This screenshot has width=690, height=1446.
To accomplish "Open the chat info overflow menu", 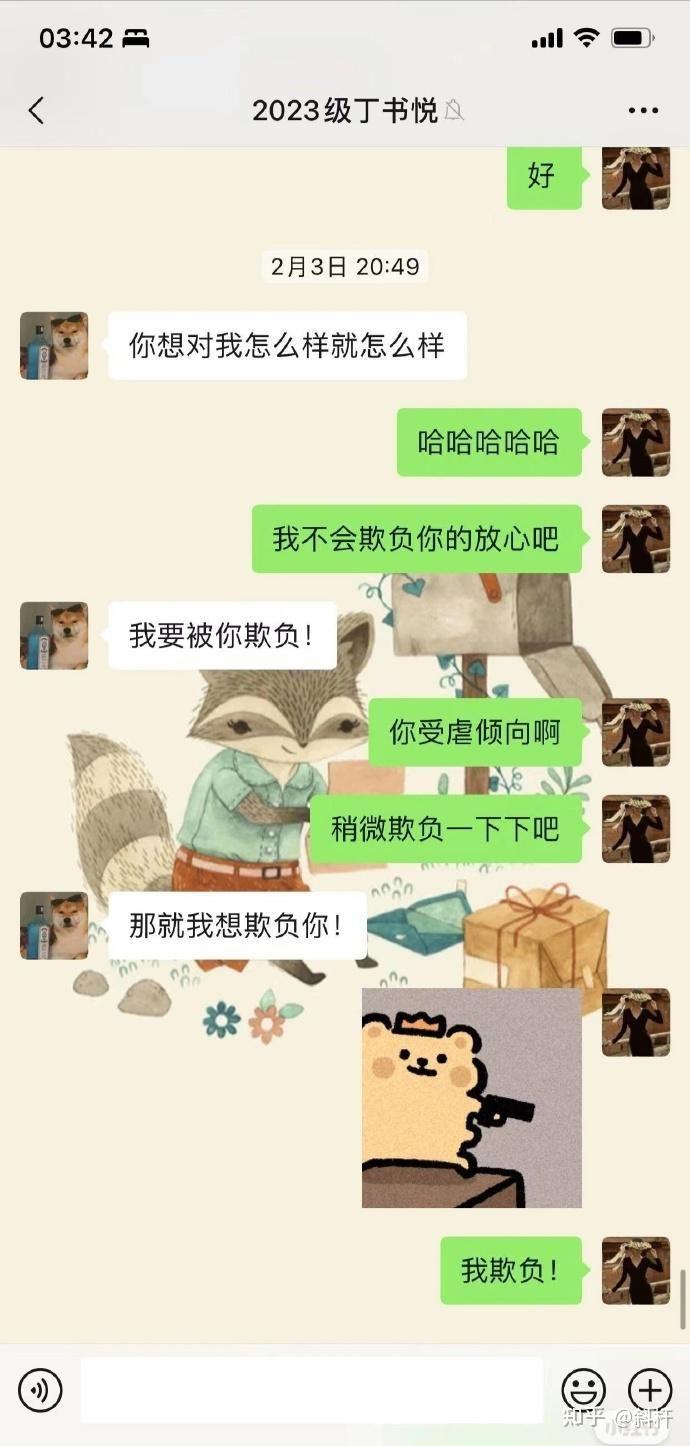I will pyautogui.click(x=643, y=110).
